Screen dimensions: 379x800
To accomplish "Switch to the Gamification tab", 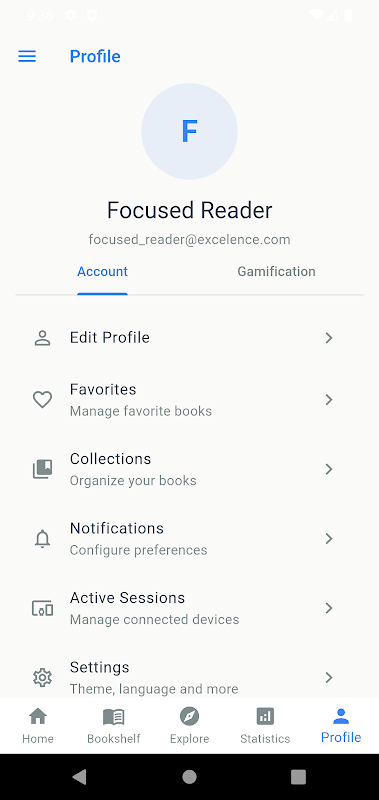I will coord(276,271).
